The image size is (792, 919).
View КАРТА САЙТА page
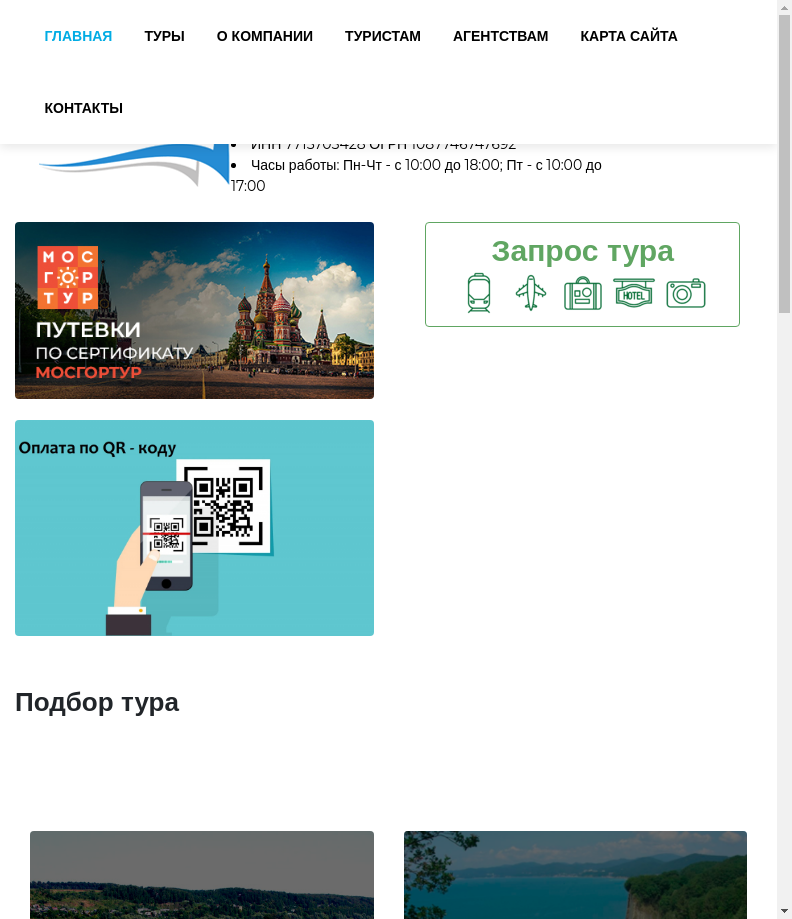[x=628, y=36]
